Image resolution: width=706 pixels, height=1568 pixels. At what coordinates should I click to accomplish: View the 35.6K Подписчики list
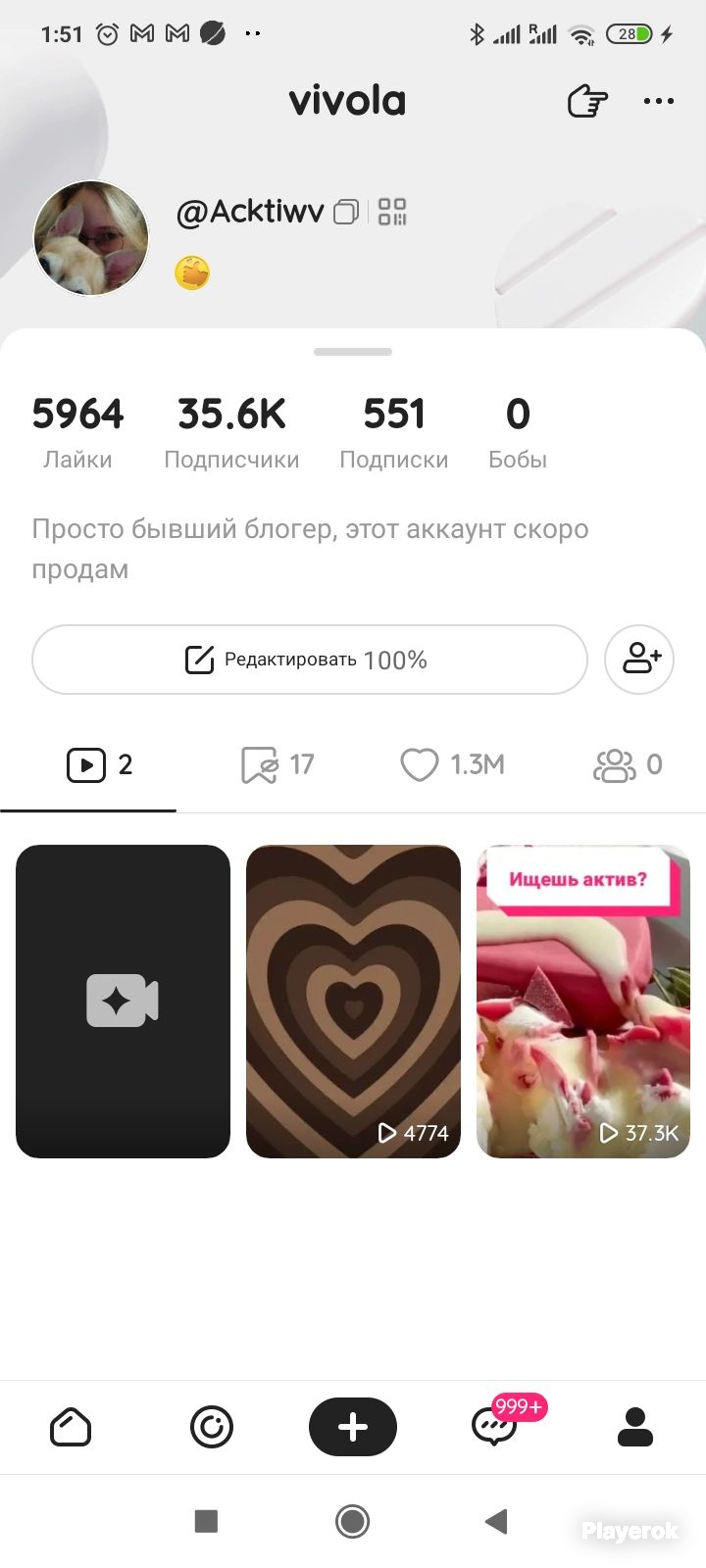pyautogui.click(x=231, y=433)
